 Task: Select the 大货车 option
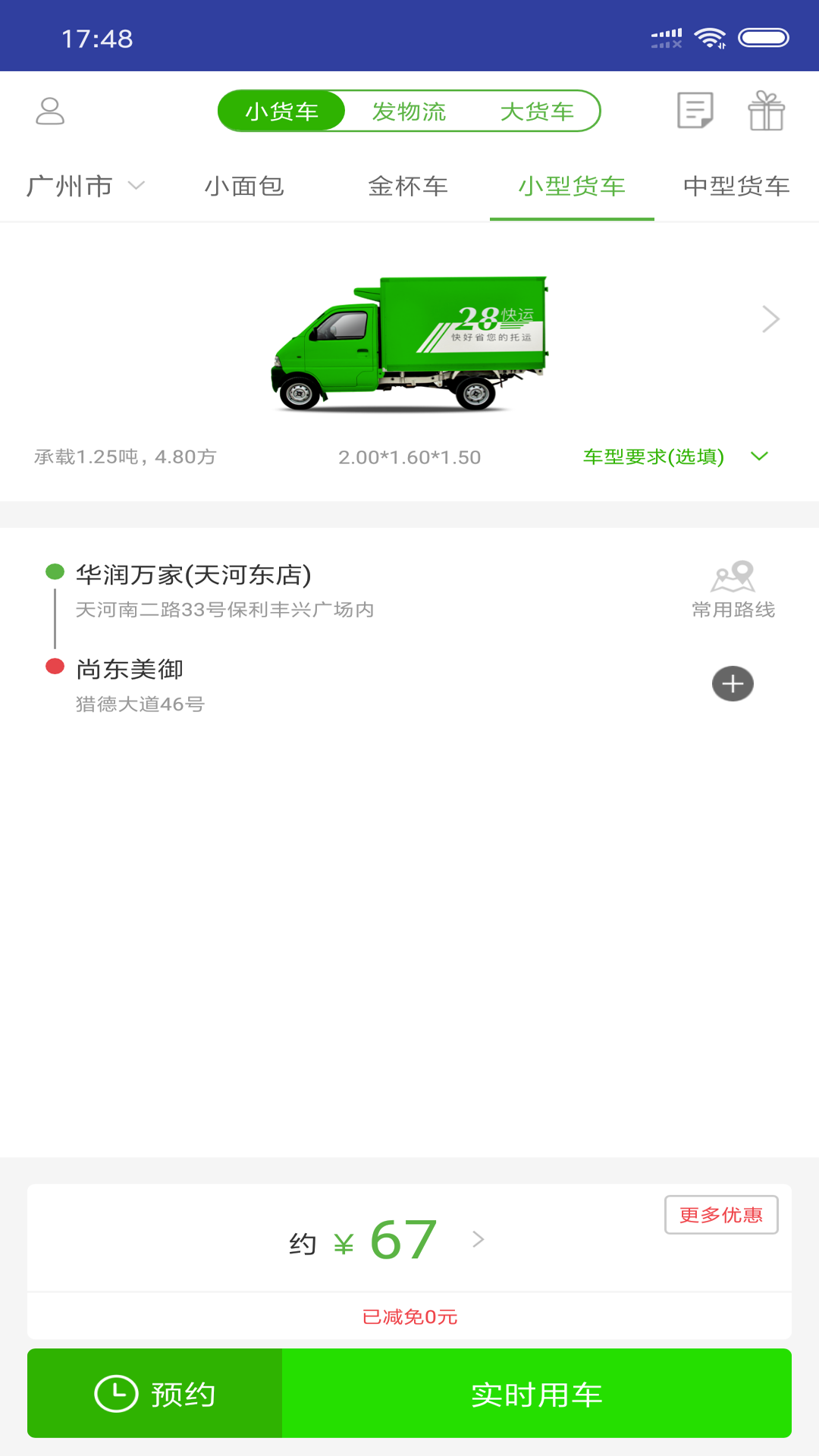(538, 111)
